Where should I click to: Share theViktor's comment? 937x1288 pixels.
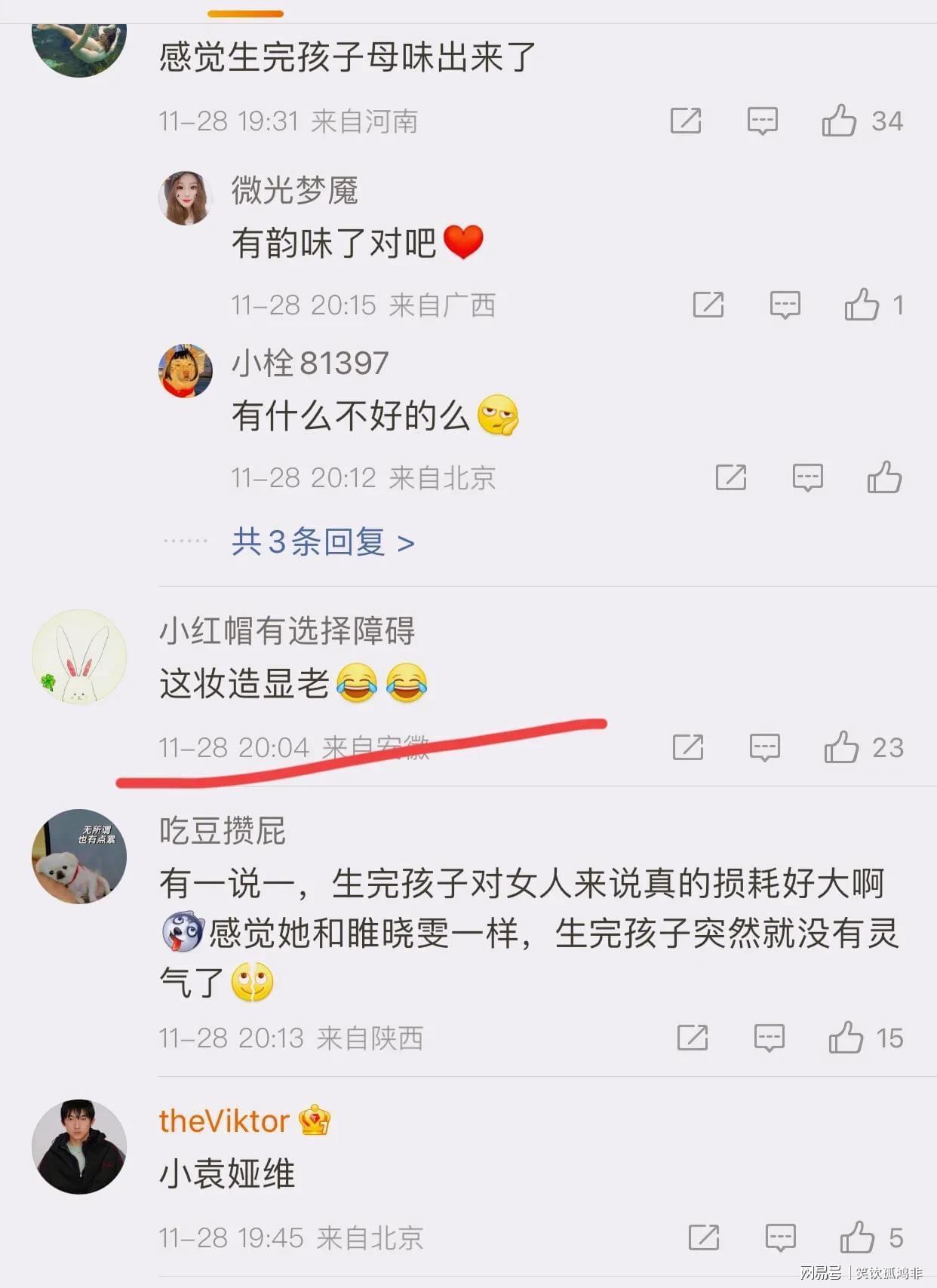[x=703, y=1237]
